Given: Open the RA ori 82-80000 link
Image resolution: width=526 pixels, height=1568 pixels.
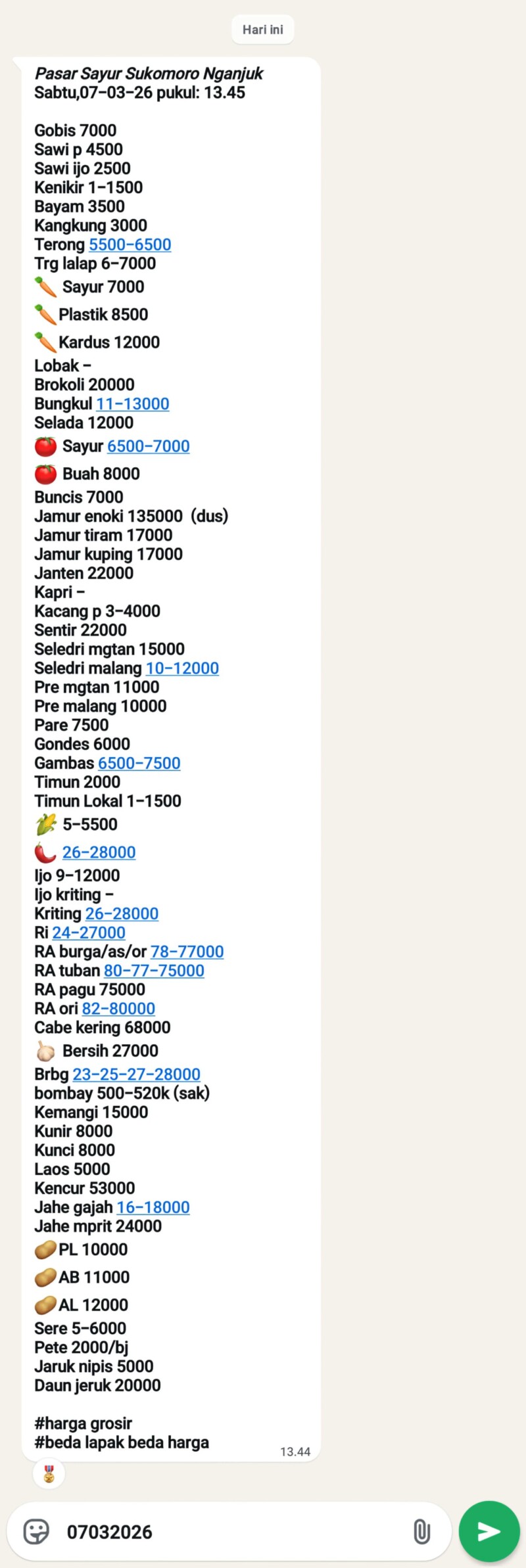Looking at the screenshot, I should tap(119, 1009).
